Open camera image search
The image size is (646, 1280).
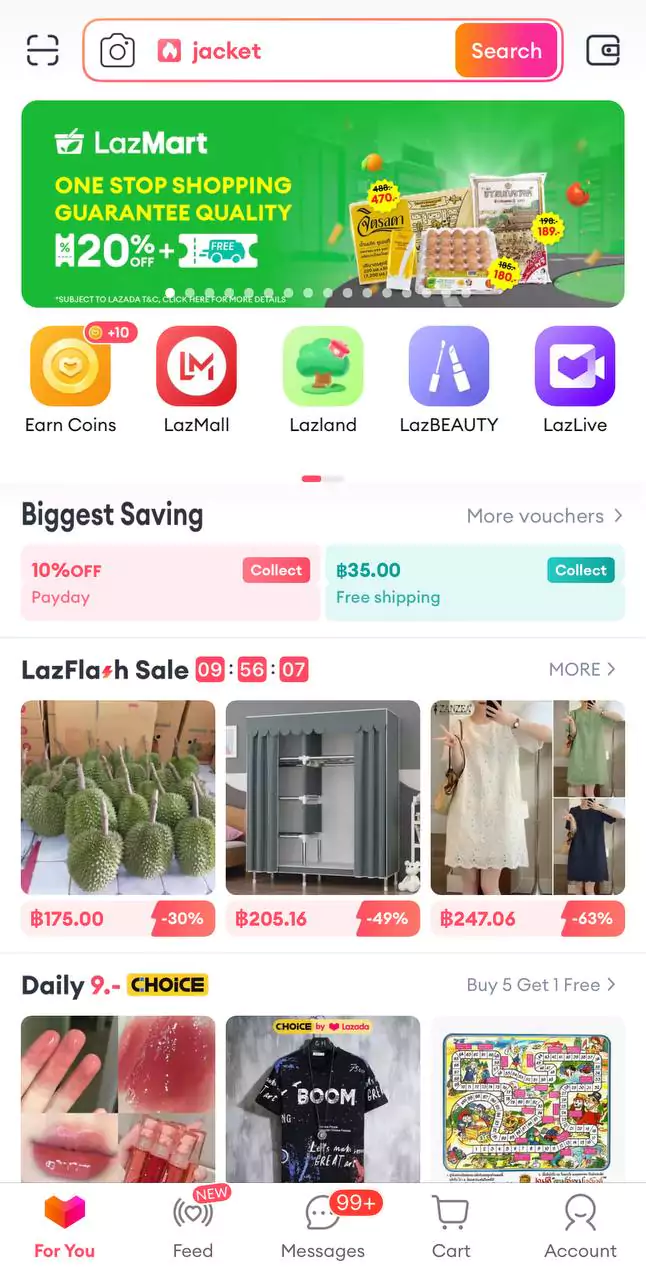tap(117, 51)
